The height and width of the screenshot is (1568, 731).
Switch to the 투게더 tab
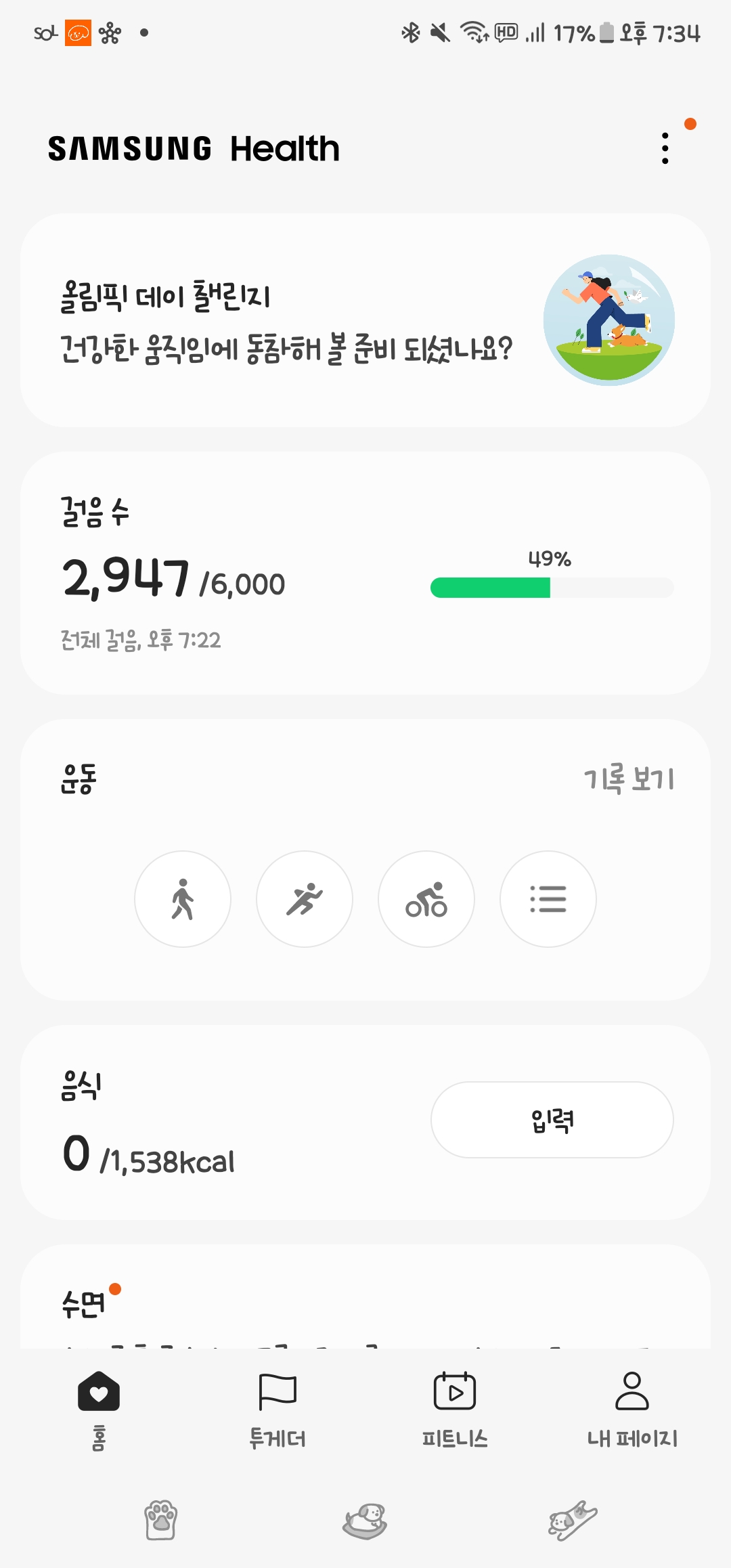click(278, 1409)
